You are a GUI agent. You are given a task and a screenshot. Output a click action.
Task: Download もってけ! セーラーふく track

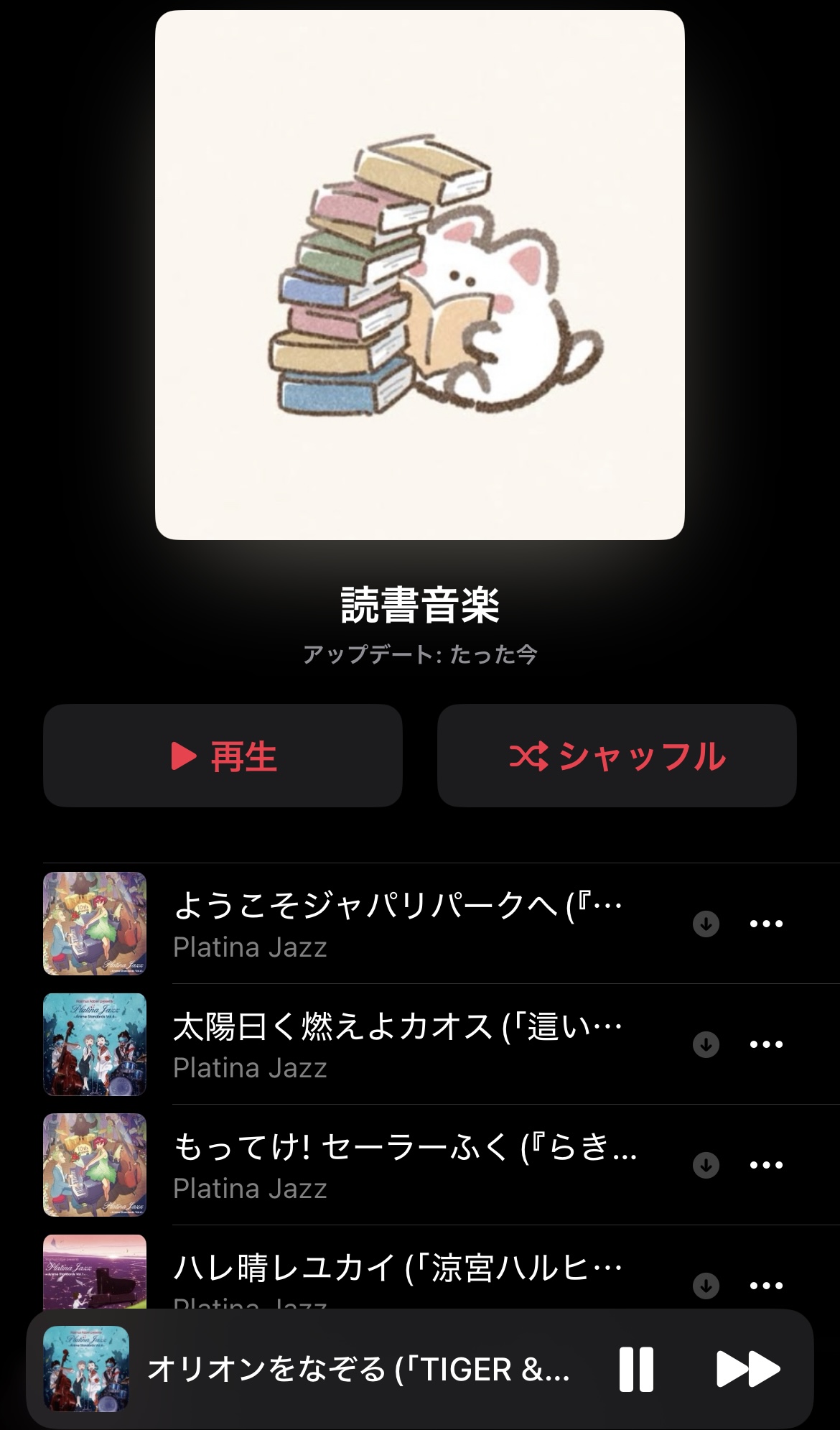point(706,1165)
